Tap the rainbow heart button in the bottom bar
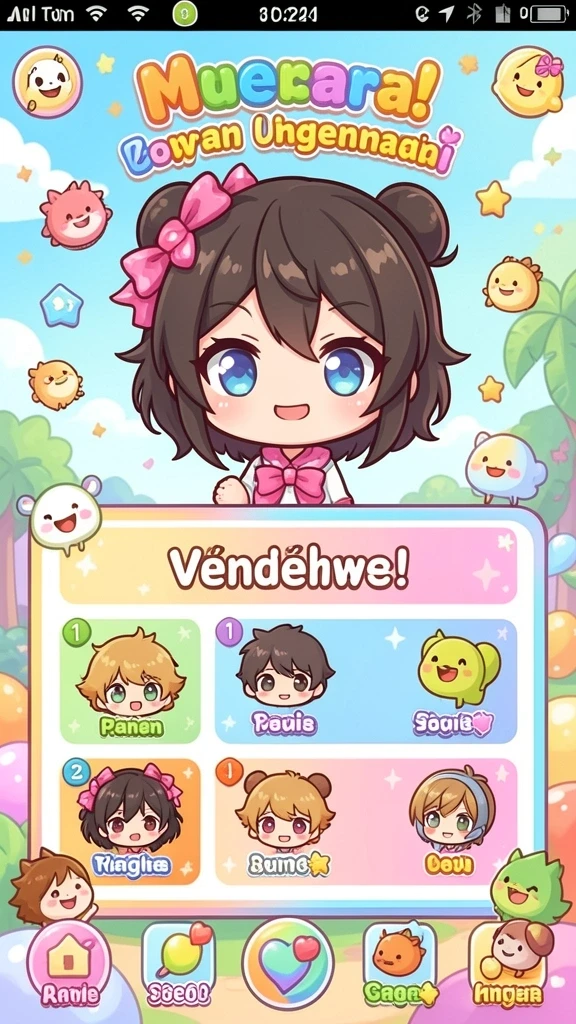The width and height of the screenshot is (576, 1024). click(287, 963)
